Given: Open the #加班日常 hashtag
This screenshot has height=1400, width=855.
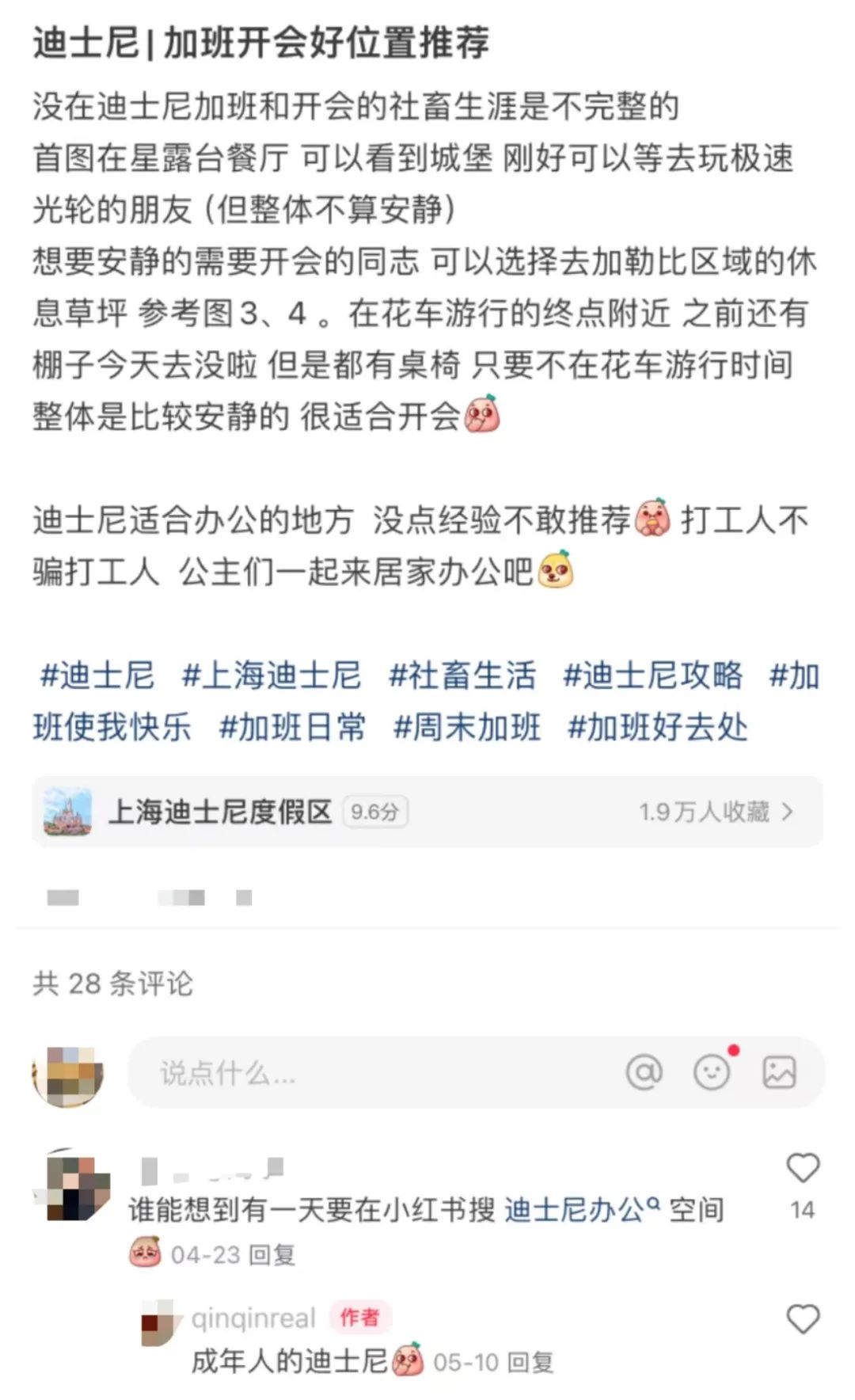Looking at the screenshot, I should (292, 726).
